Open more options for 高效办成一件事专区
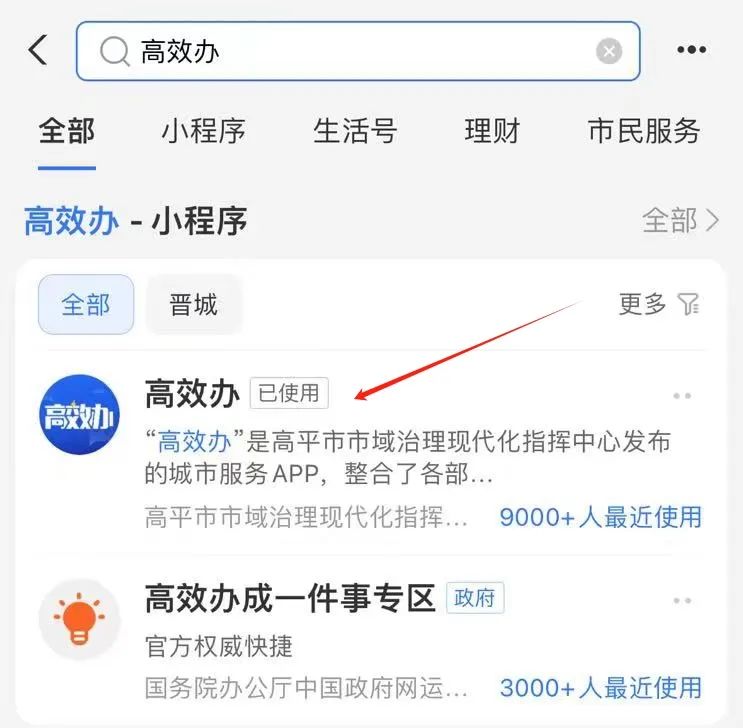743x728 pixels. click(x=682, y=600)
